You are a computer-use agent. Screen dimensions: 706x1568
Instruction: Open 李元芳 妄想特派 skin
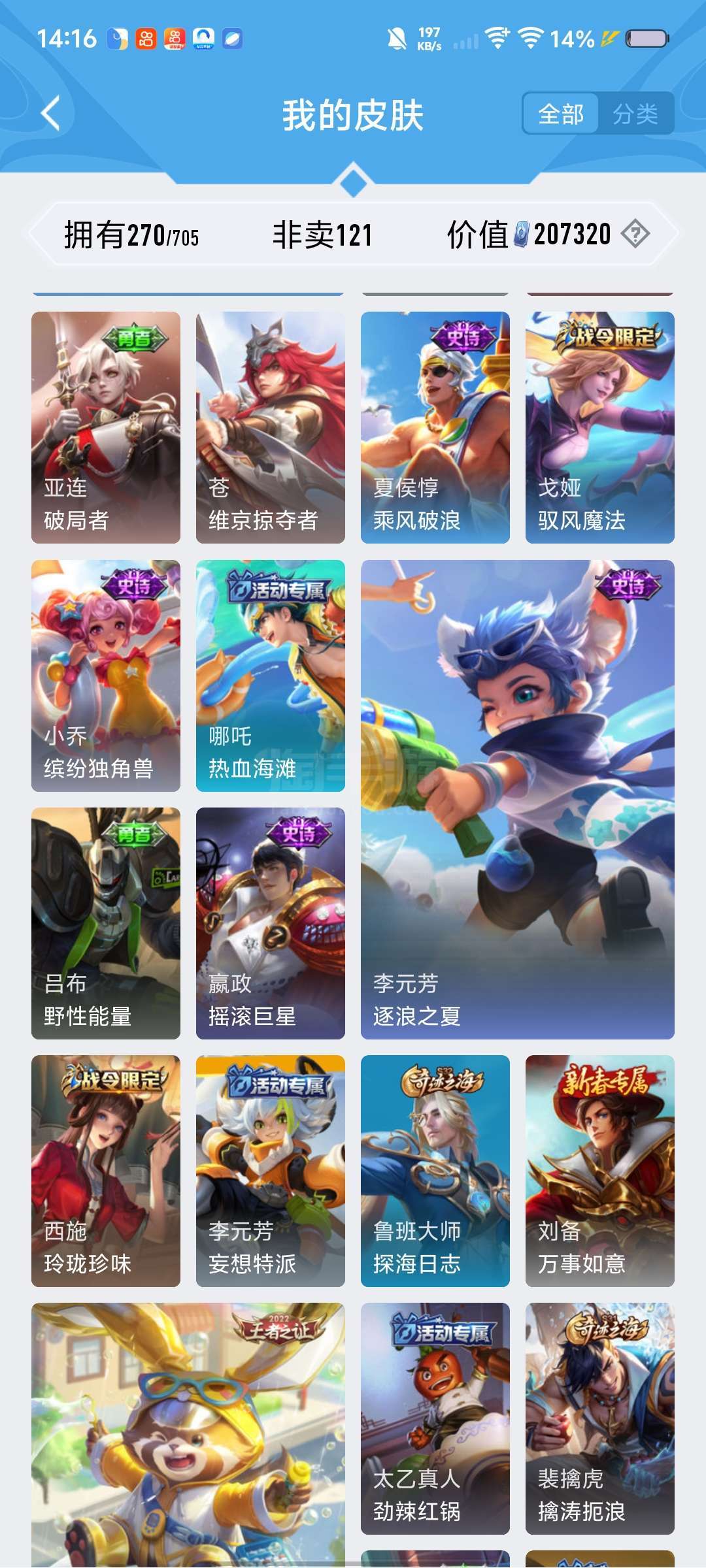[271, 1171]
